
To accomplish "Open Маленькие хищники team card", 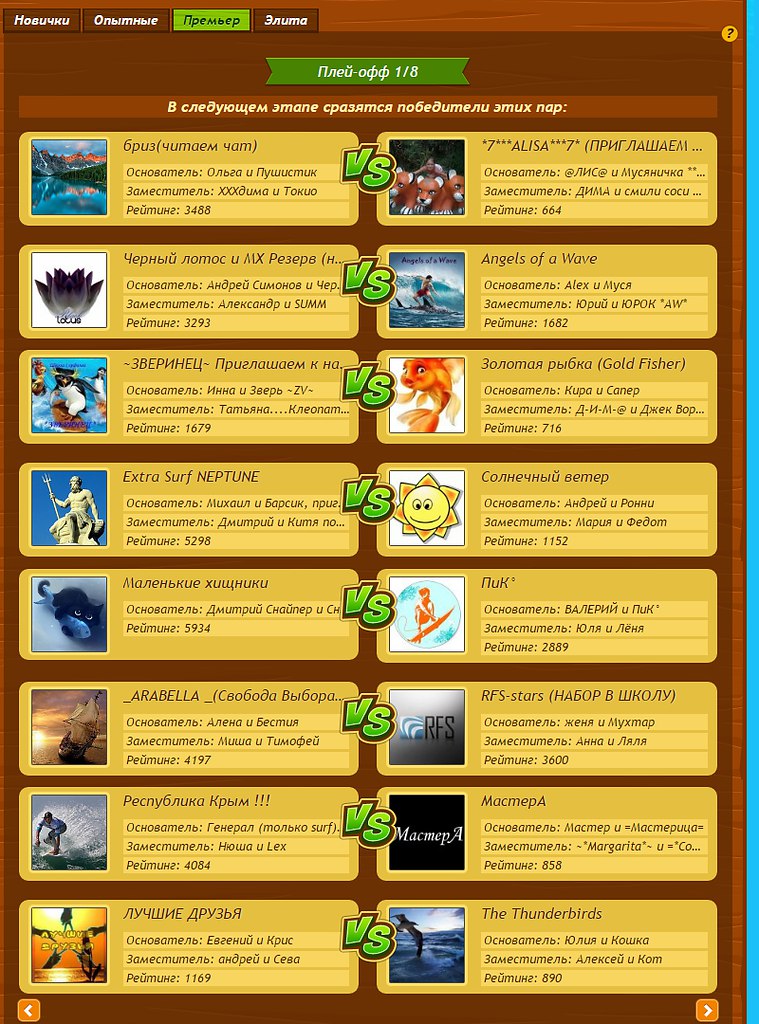I will point(195,583).
